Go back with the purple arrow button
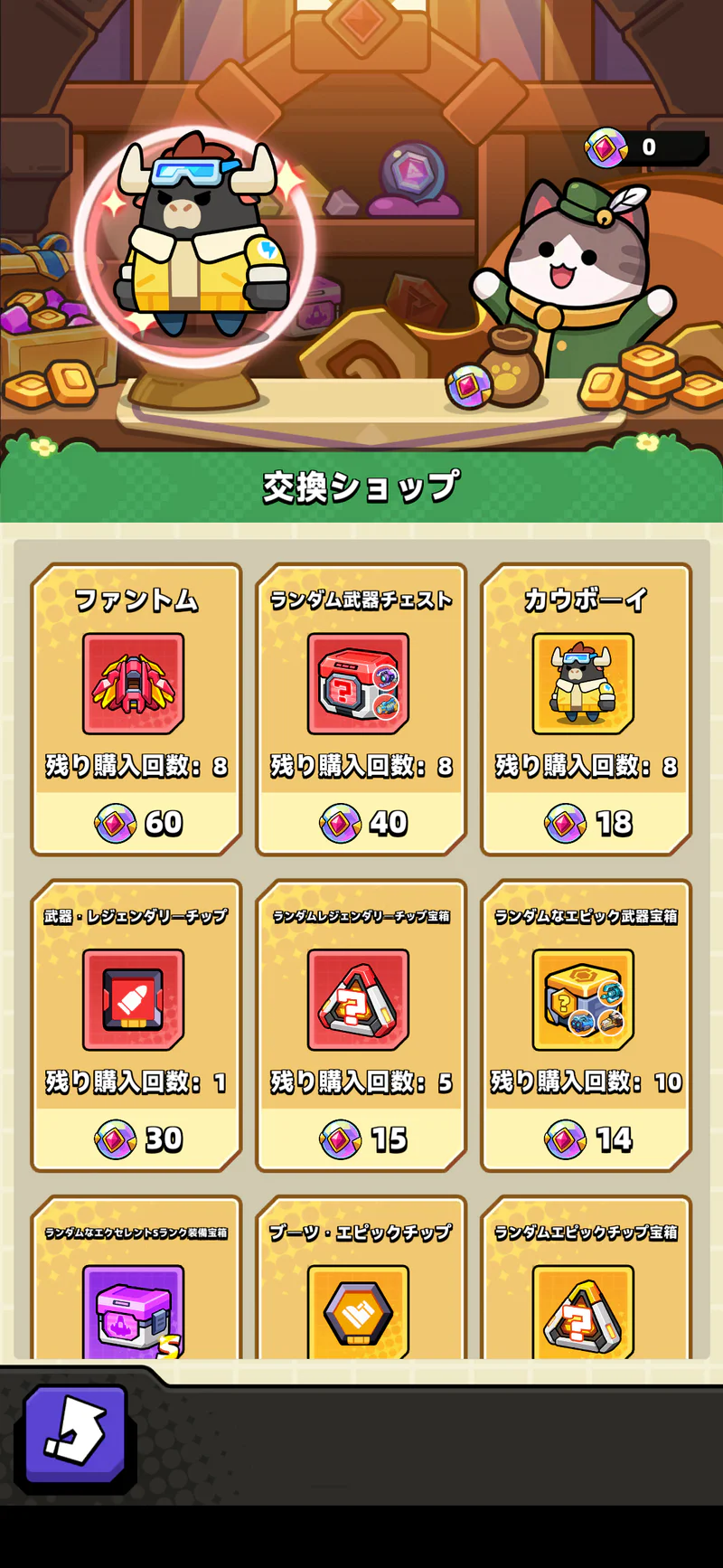 pos(75,1439)
